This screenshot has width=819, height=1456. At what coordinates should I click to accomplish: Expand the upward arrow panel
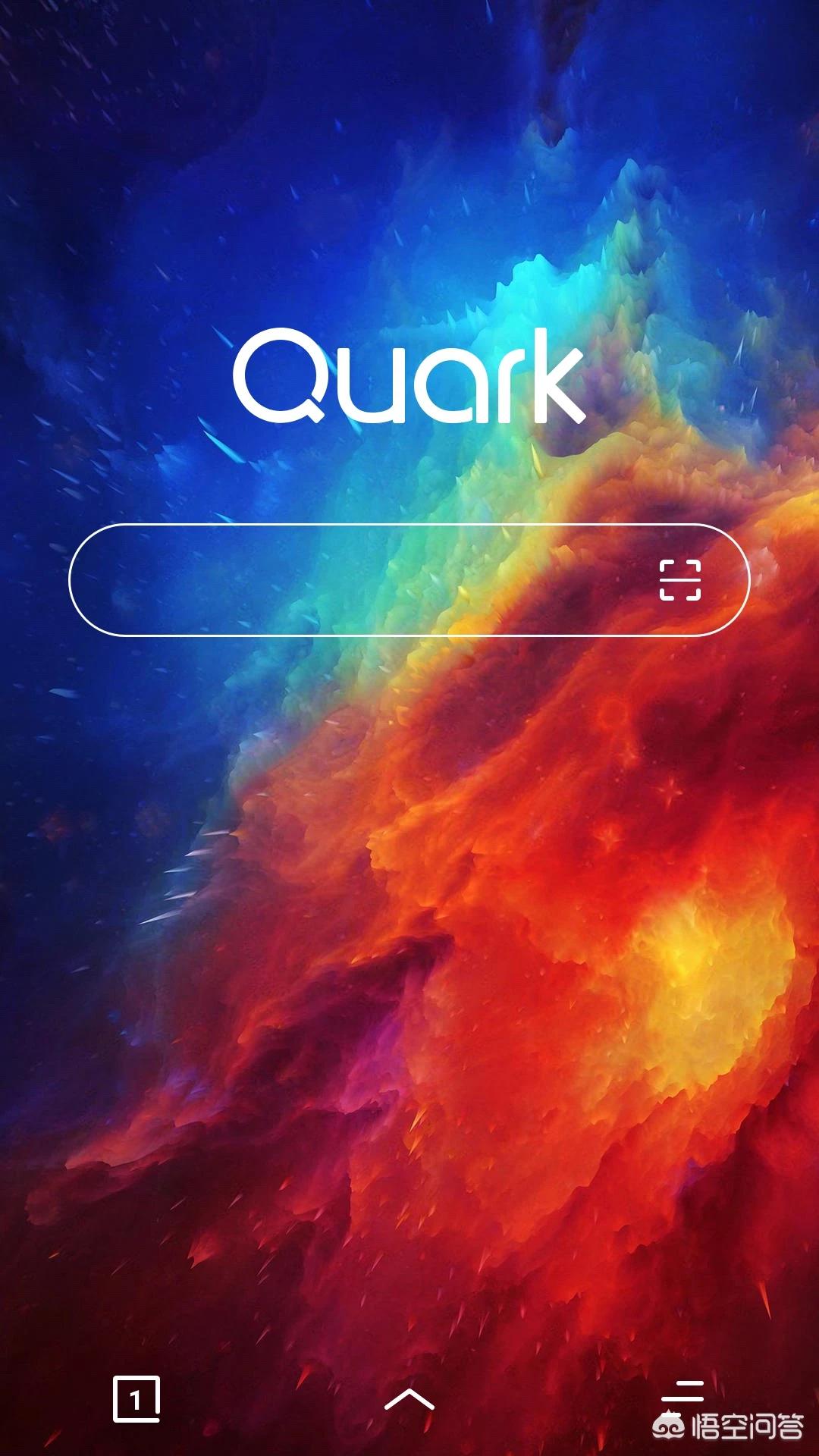[409, 1399]
